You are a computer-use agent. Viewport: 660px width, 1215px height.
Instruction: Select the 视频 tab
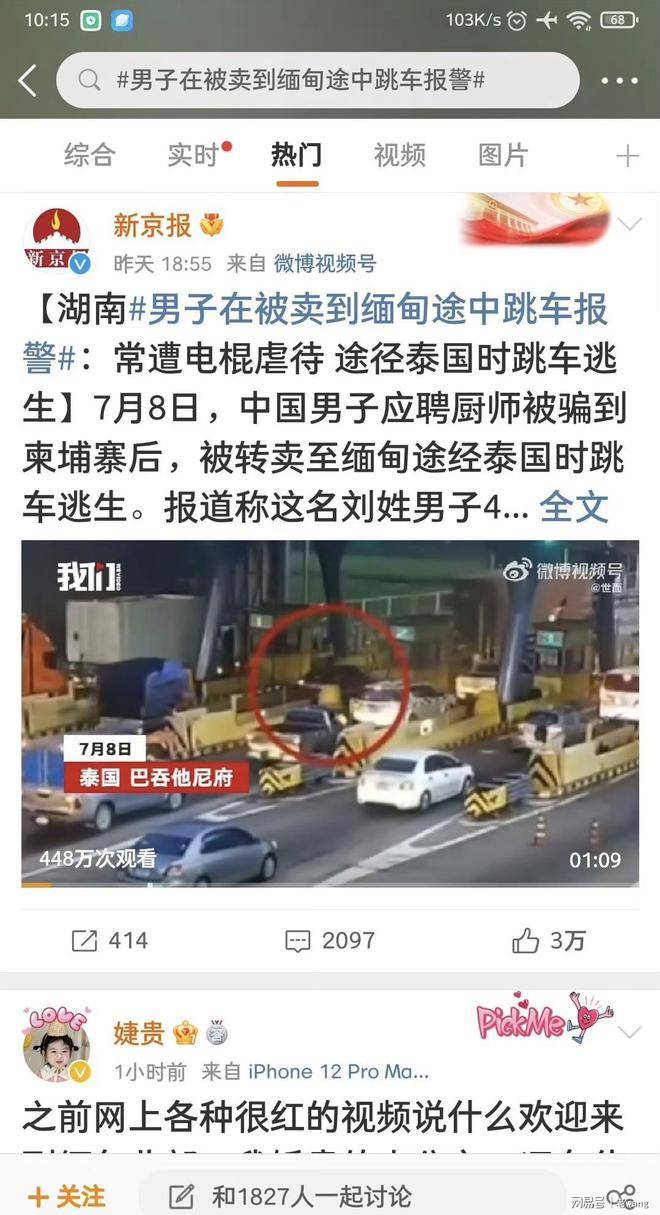coord(400,155)
